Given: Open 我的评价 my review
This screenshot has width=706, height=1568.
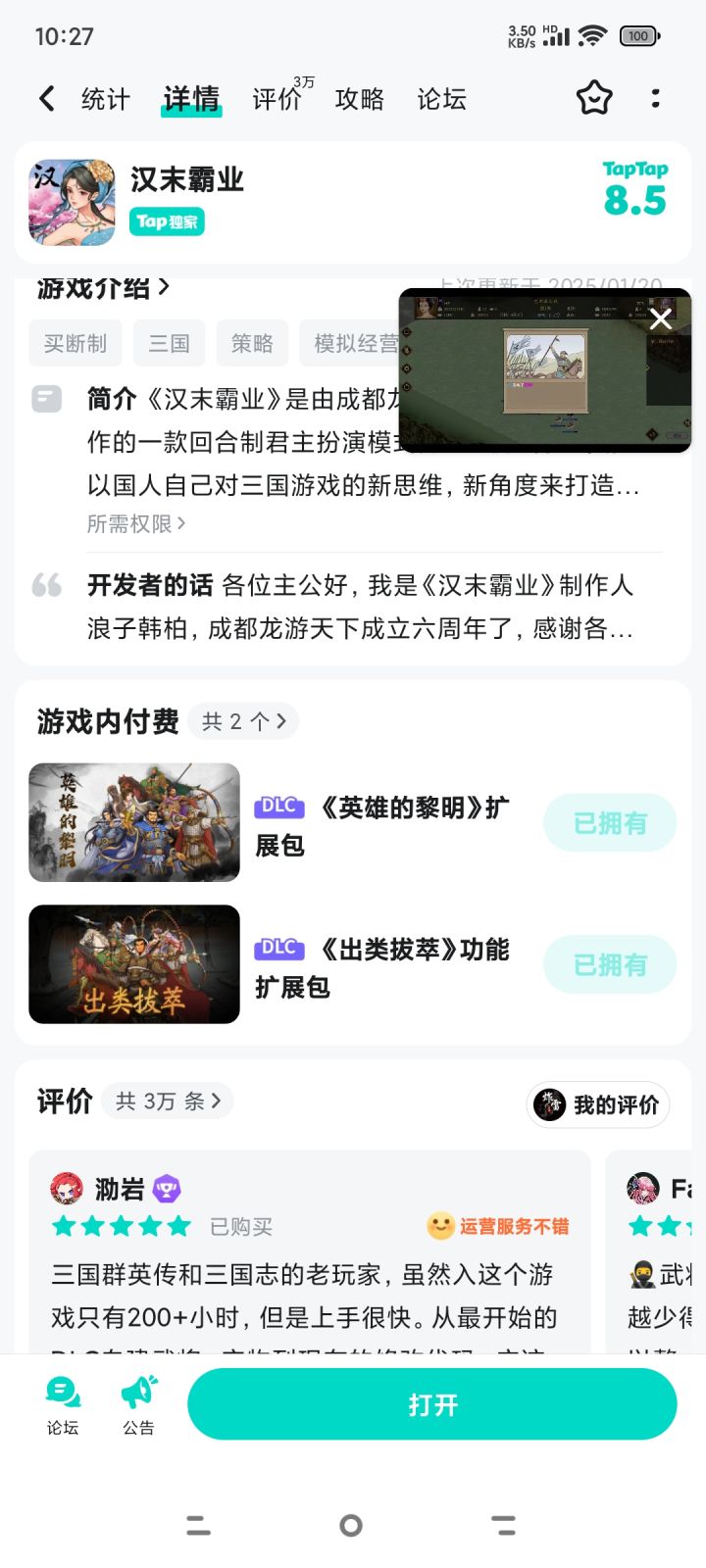Looking at the screenshot, I should coord(597,1104).
